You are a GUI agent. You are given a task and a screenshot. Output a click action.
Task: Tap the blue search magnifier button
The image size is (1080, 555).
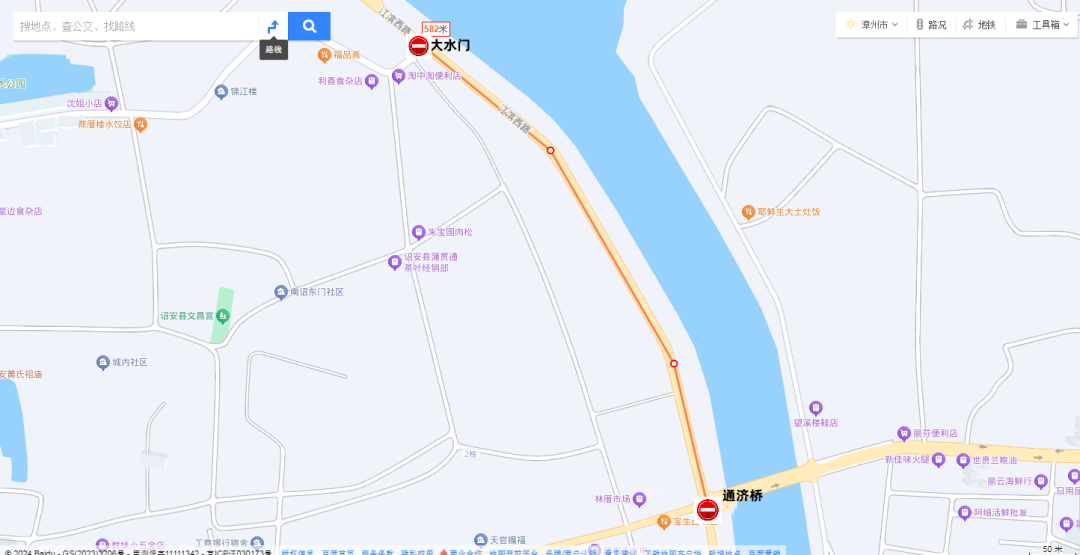click(x=309, y=26)
